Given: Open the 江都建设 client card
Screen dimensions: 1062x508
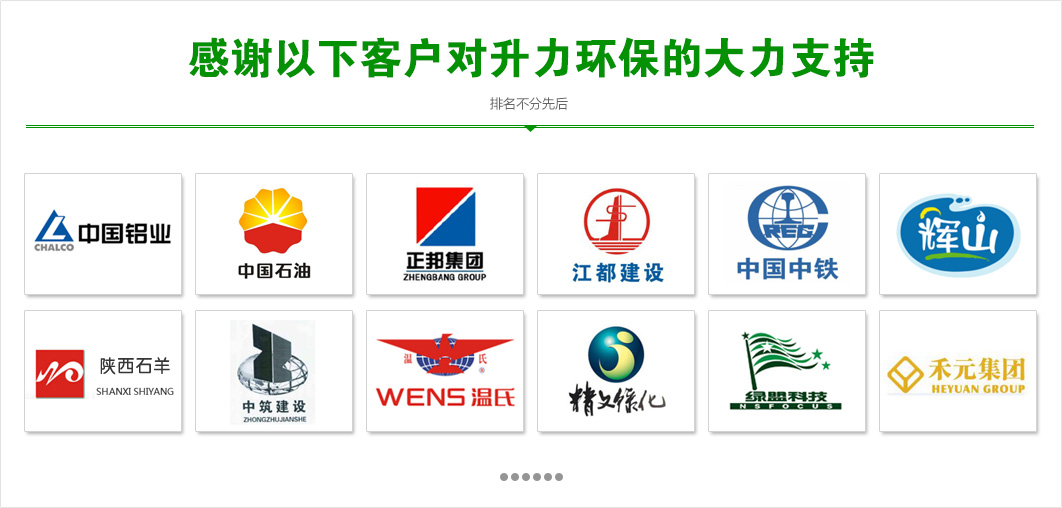Looking at the screenshot, I should (x=616, y=234).
